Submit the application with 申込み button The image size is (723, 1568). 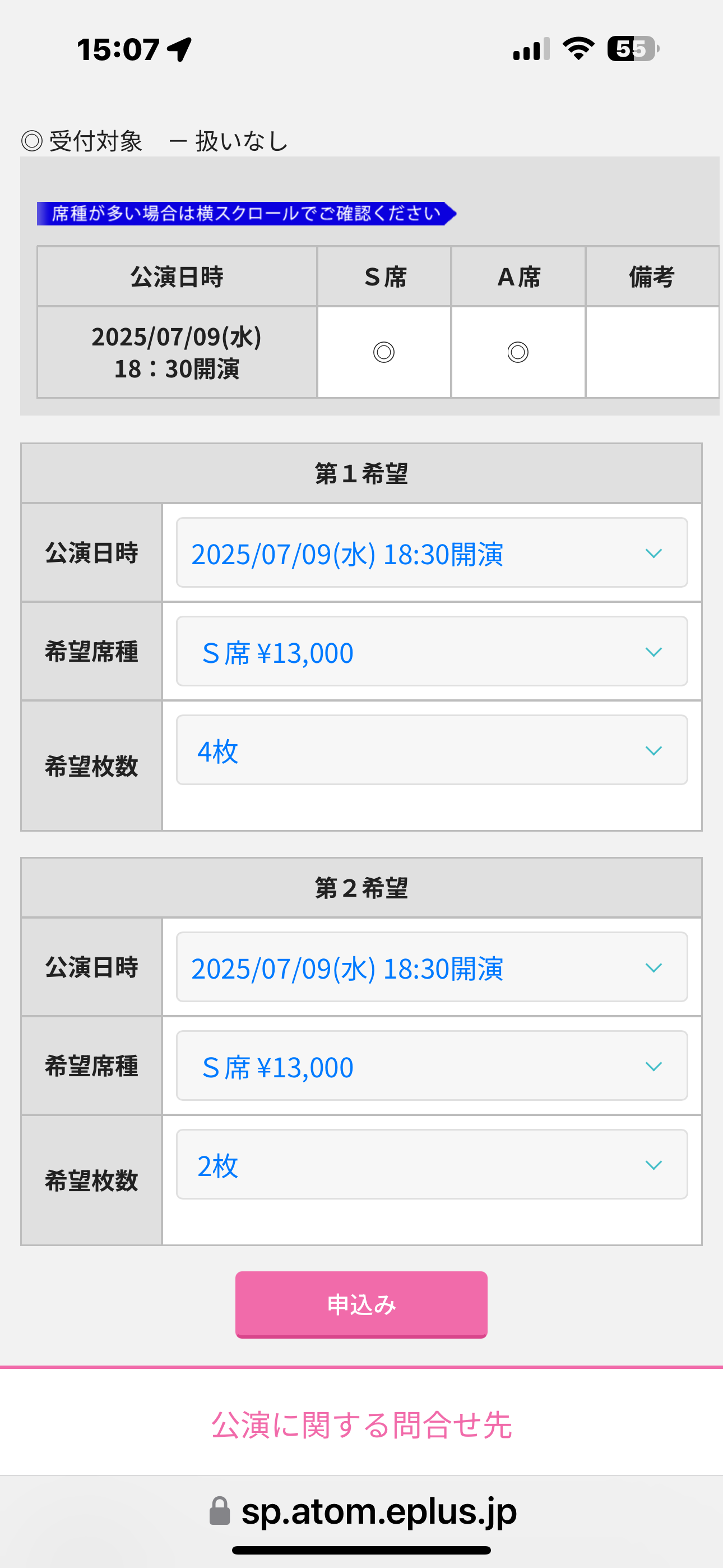(x=361, y=1304)
